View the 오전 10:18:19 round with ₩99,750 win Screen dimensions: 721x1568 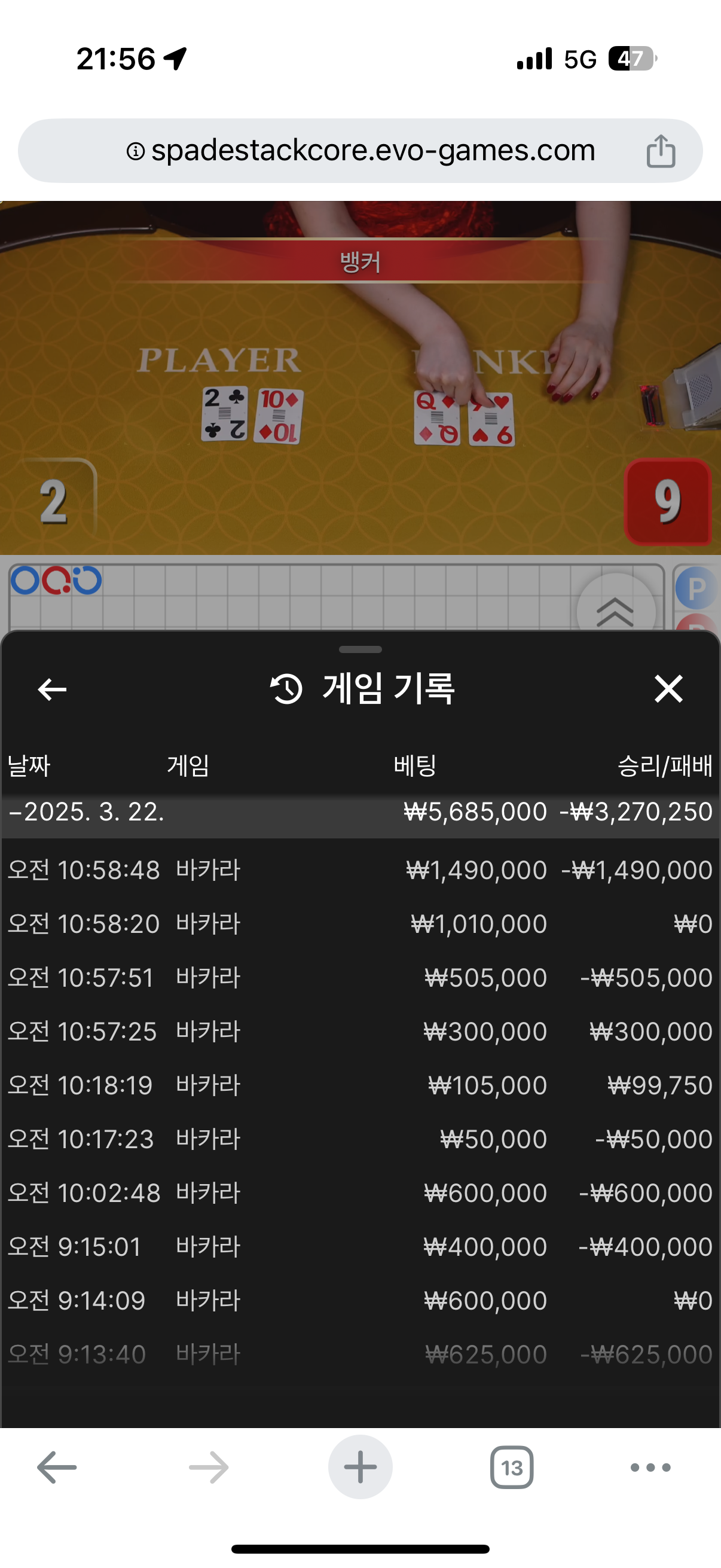[x=360, y=1085]
